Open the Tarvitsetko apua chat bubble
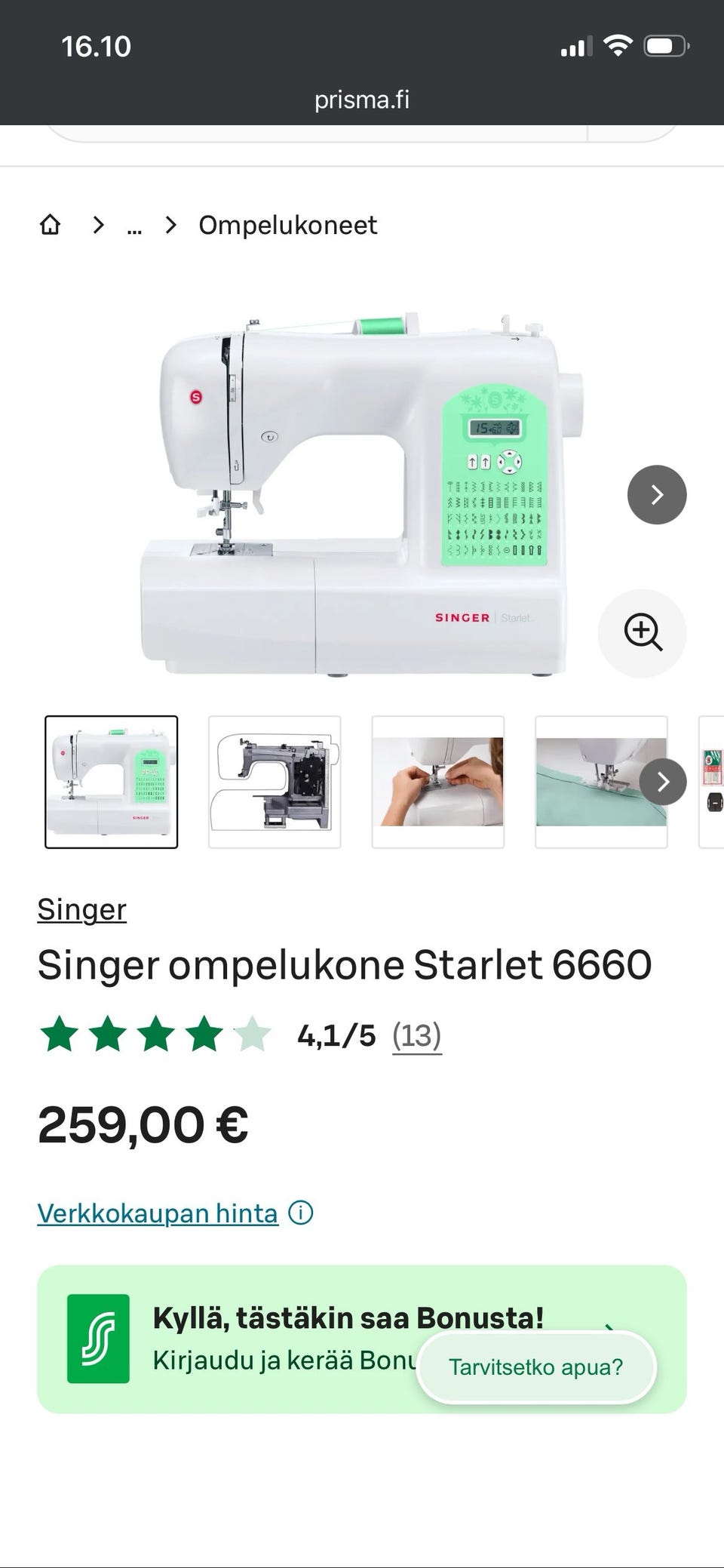The height and width of the screenshot is (1568, 724). tap(535, 1367)
